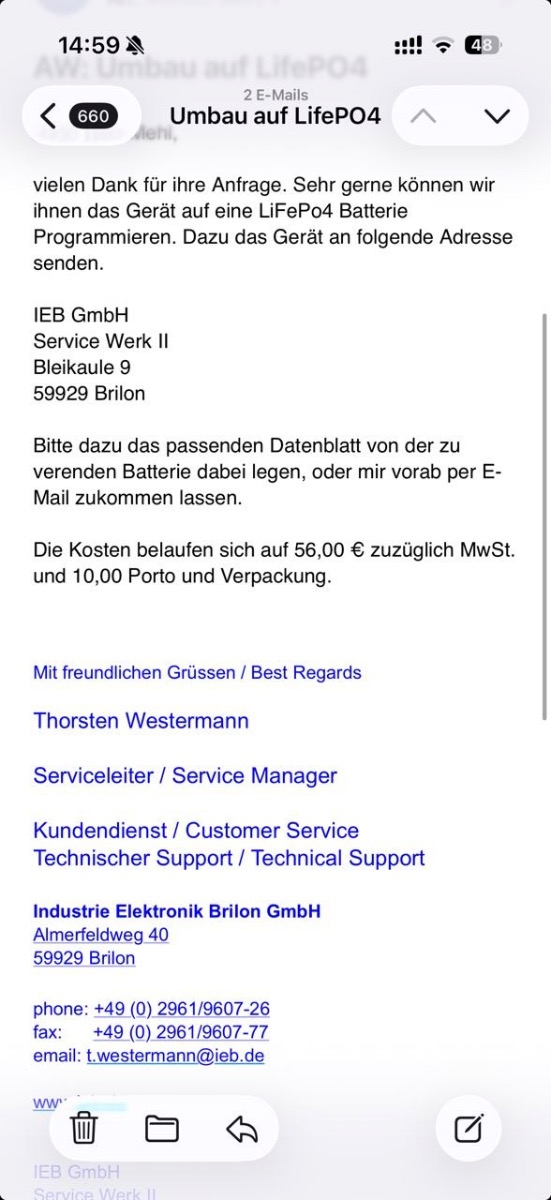The width and height of the screenshot is (551, 1200).
Task: Move the email to a folder
Action: coord(162,1128)
